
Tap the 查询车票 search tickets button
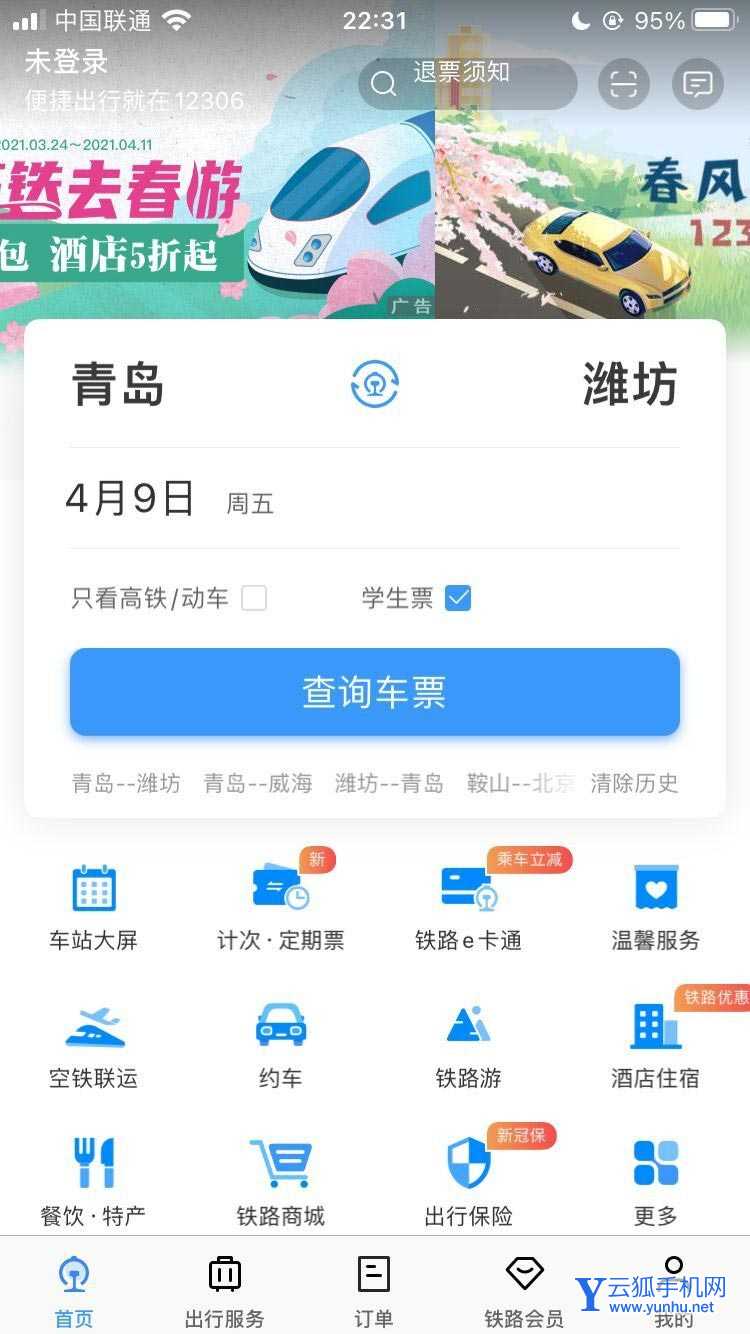coord(374,691)
